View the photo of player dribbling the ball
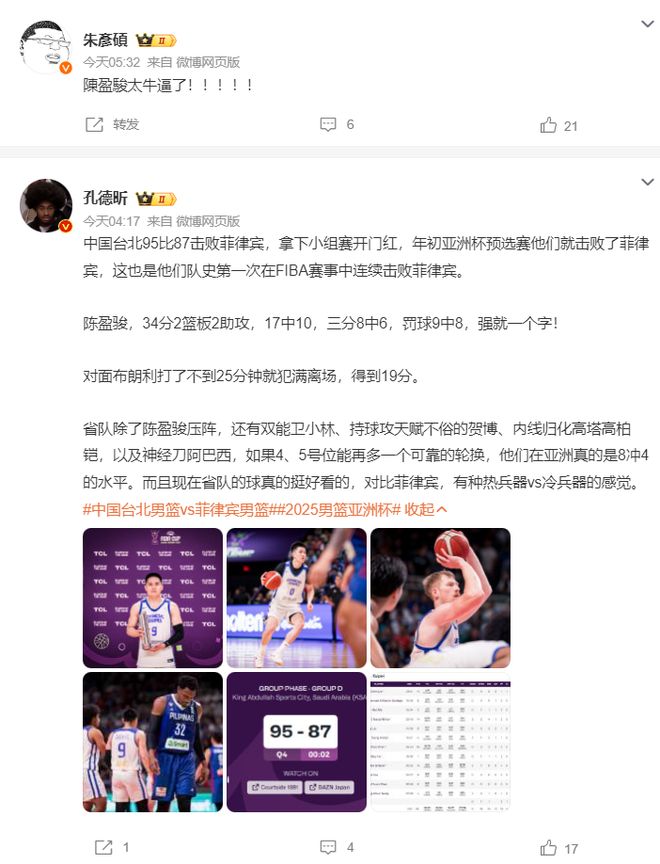 296,598
